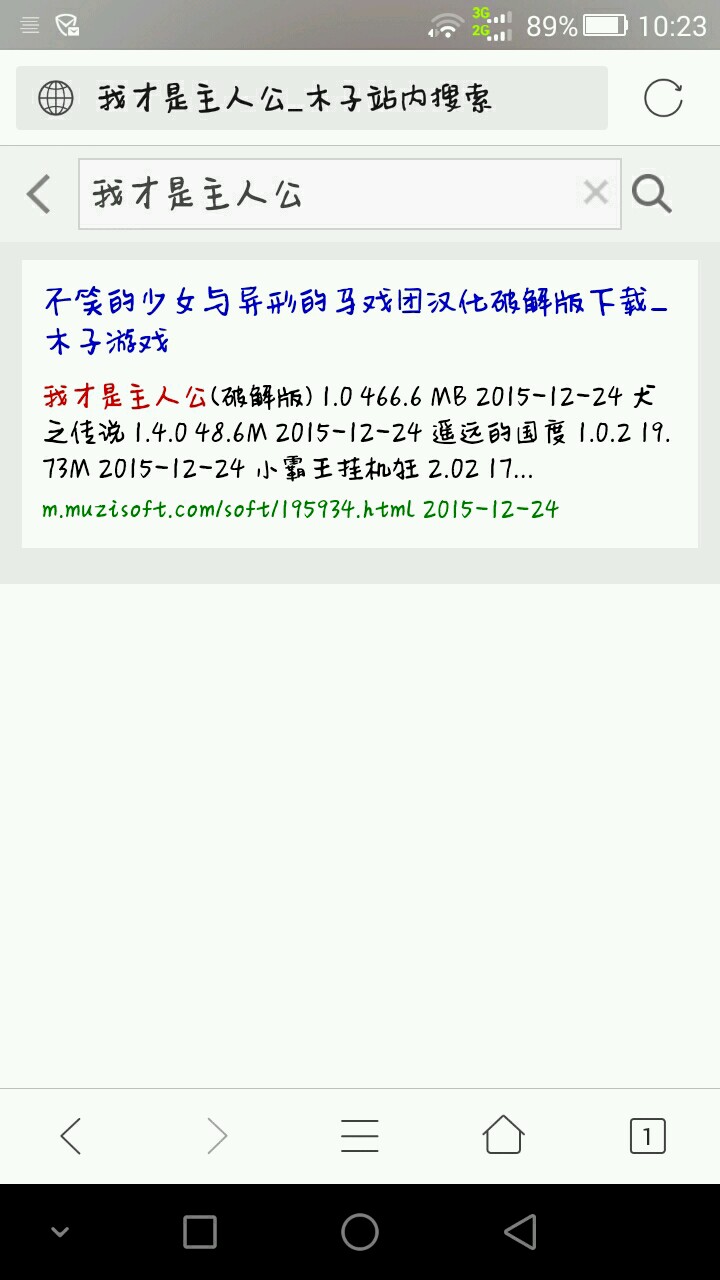Run search with the magnifier icon

pos(652,194)
